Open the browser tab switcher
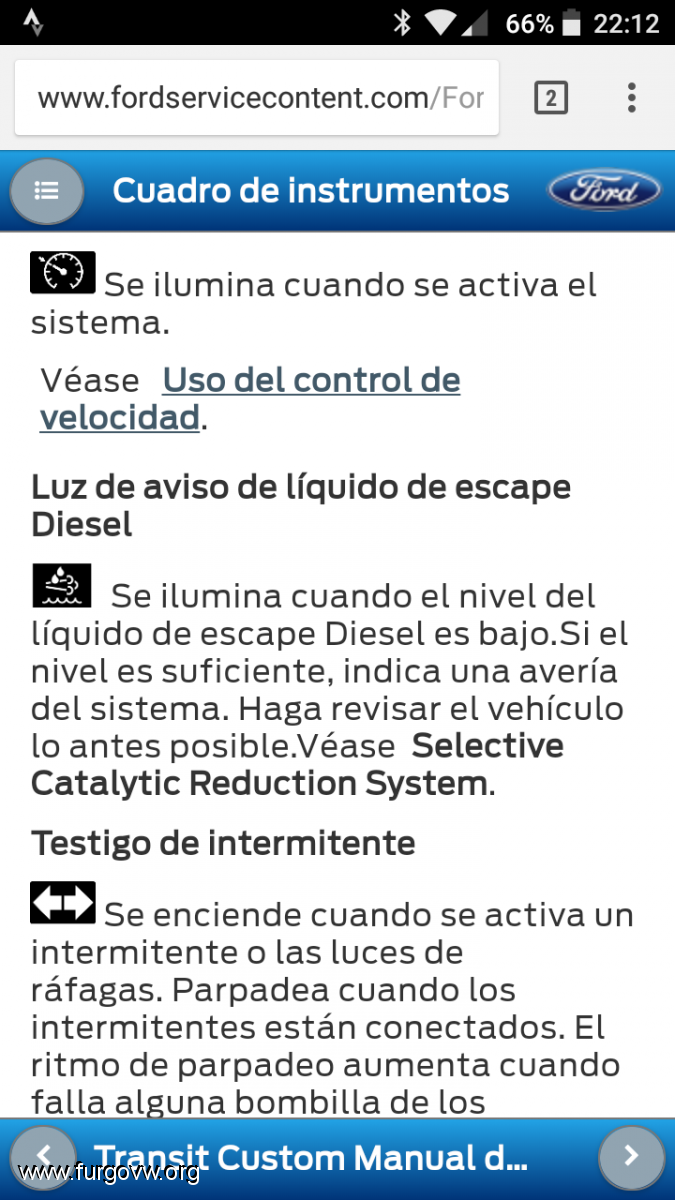 coord(551,98)
